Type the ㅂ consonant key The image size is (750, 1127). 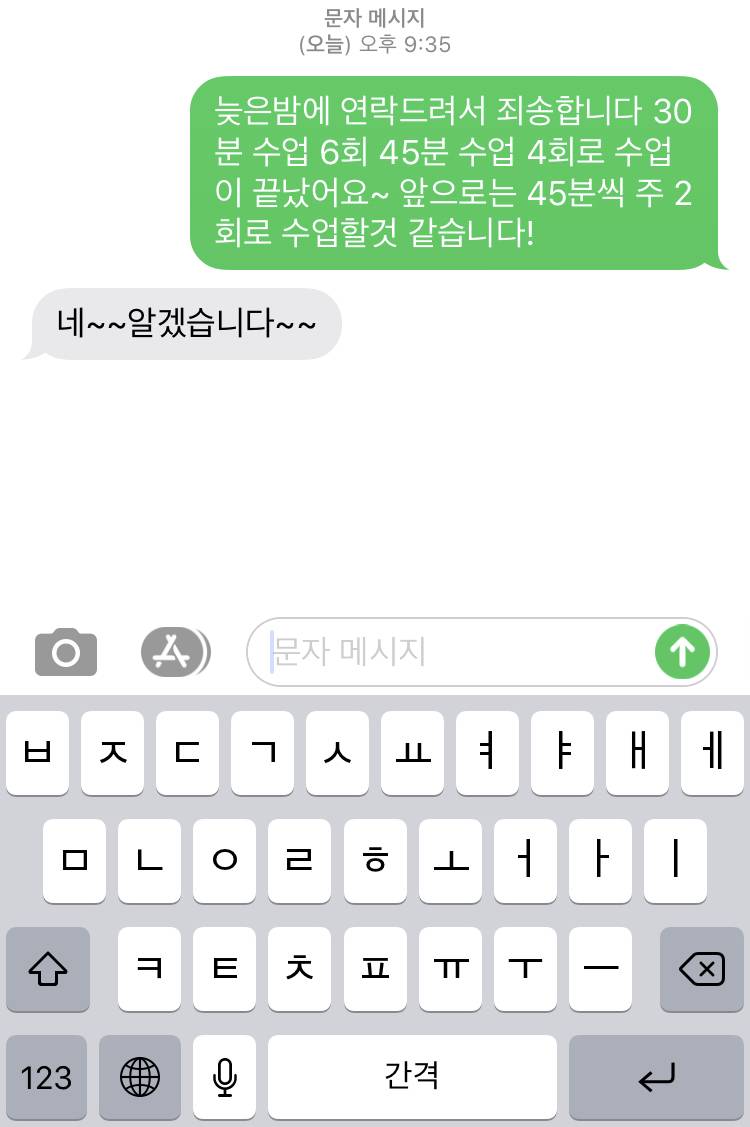click(37, 753)
